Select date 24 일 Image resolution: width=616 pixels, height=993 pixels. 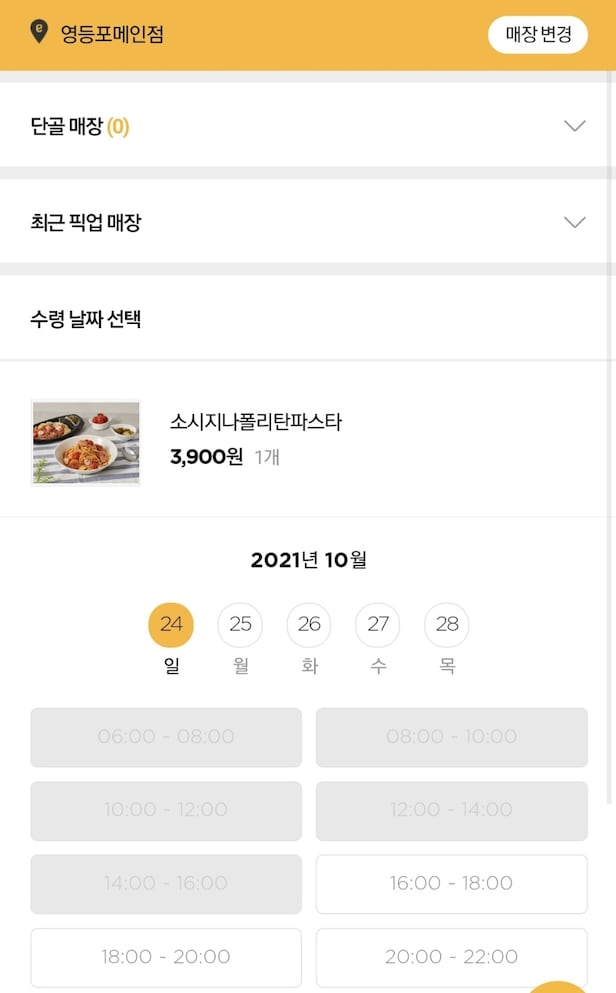tap(171, 625)
